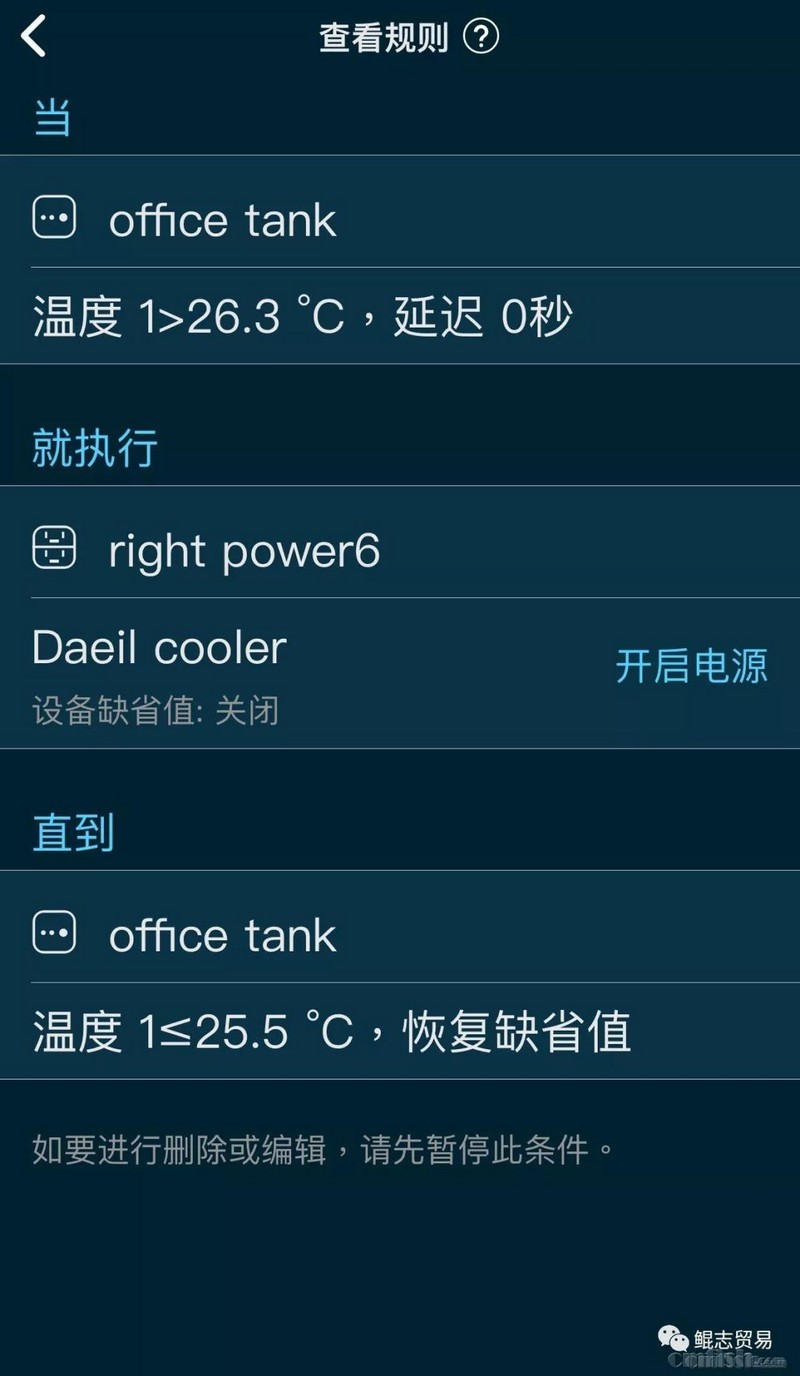
Task: Go back using the top-left arrow
Action: point(34,37)
